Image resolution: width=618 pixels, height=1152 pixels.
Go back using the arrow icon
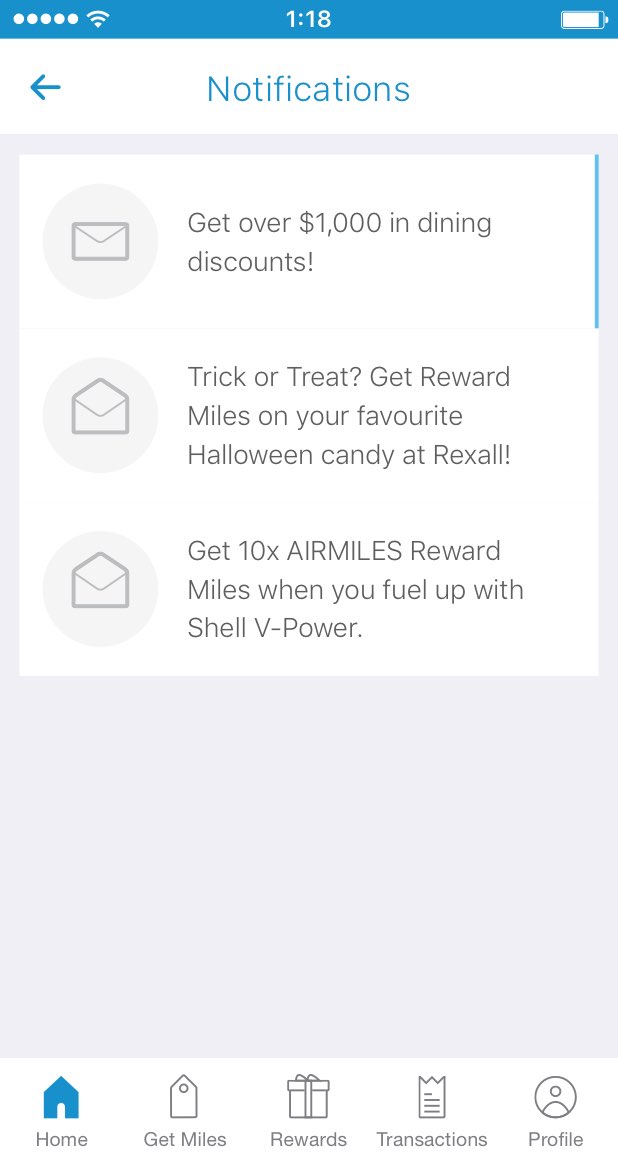point(45,87)
